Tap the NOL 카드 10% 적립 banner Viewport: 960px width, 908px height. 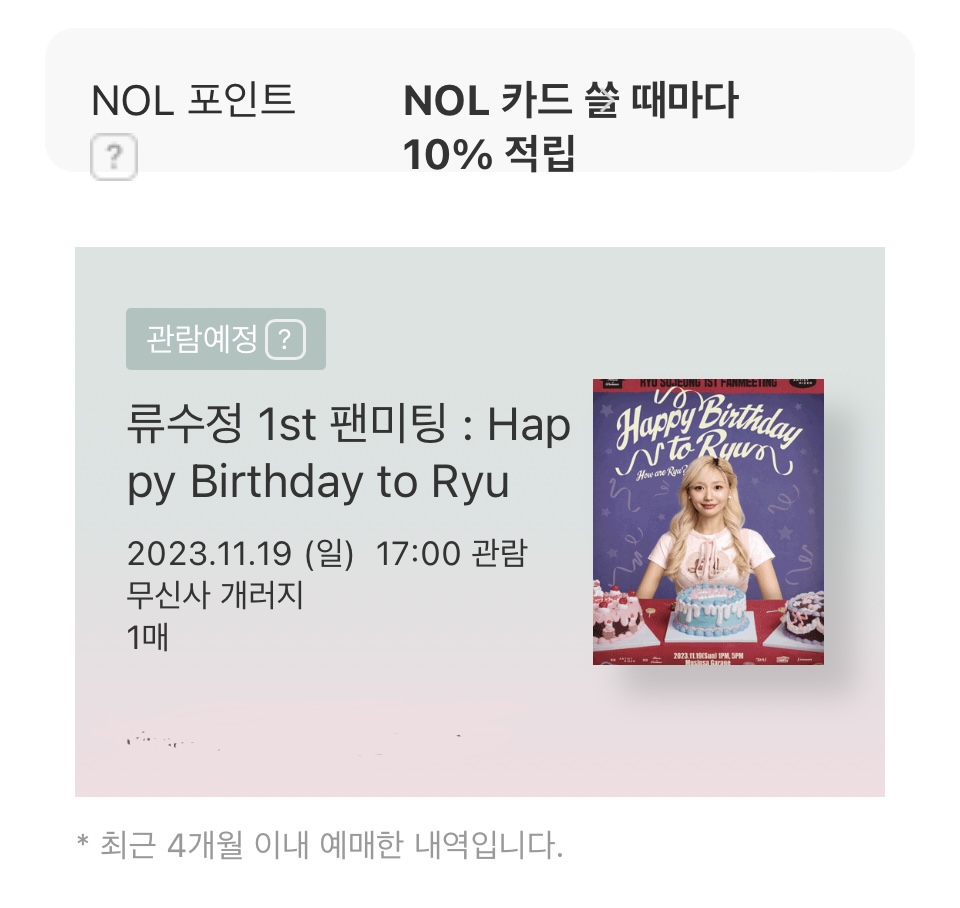coord(569,127)
